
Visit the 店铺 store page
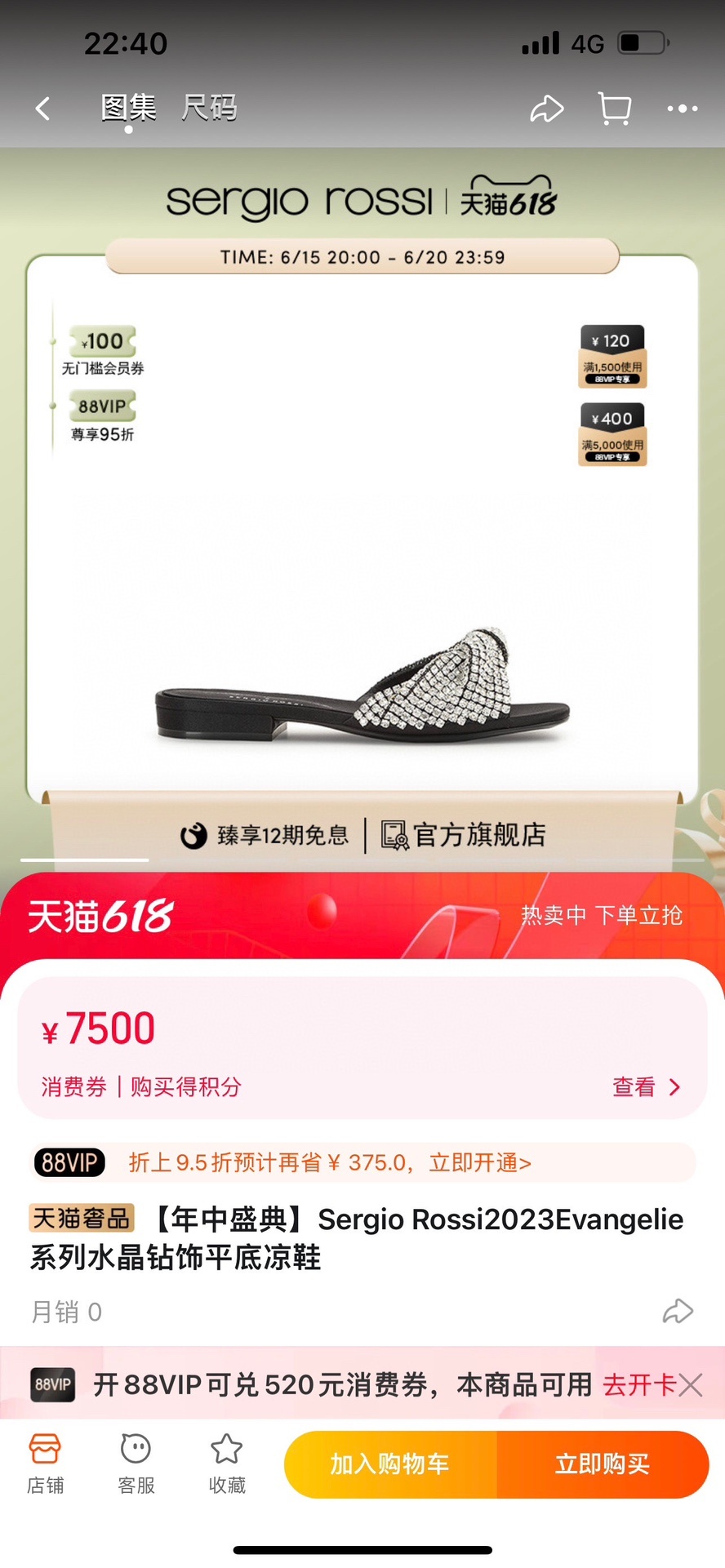tap(45, 1464)
